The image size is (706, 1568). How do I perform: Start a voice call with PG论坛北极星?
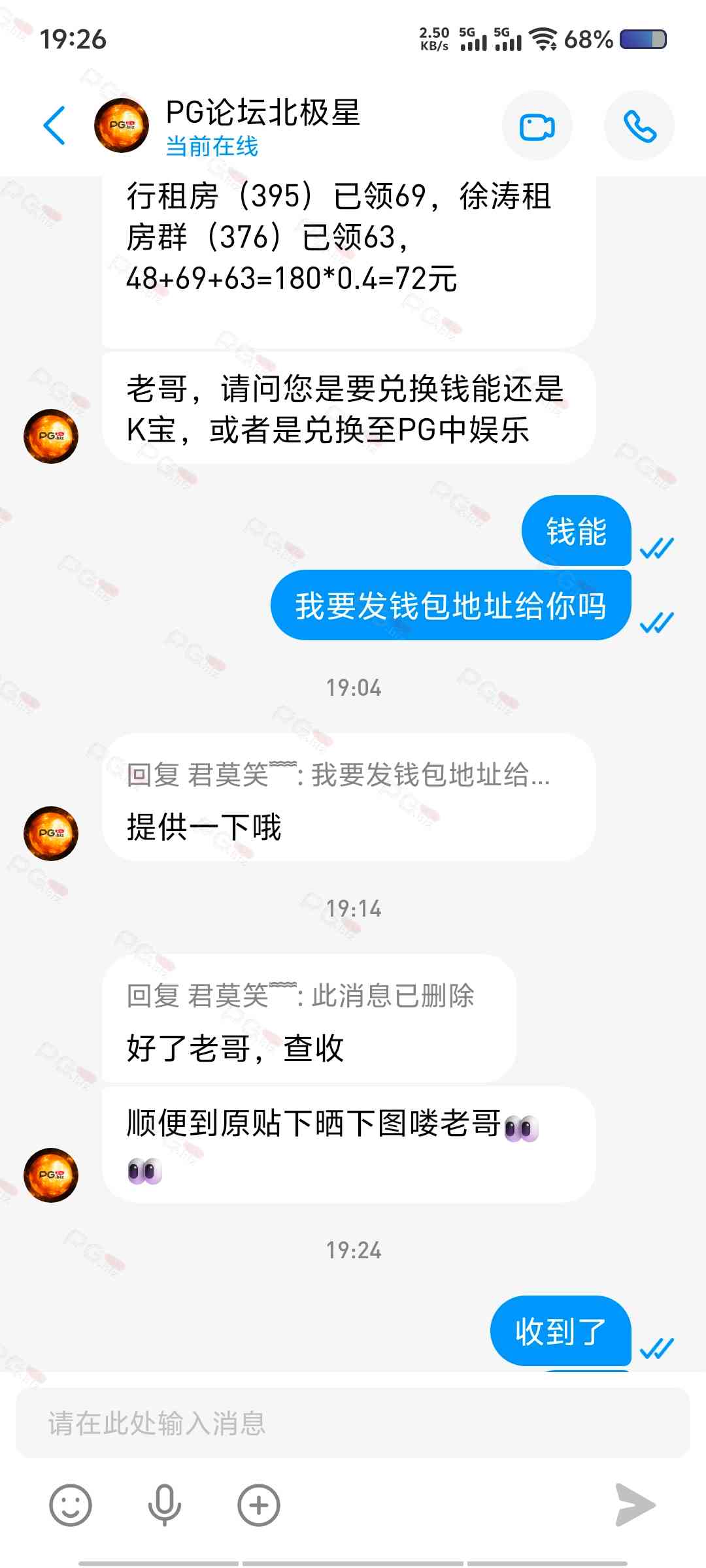639,126
